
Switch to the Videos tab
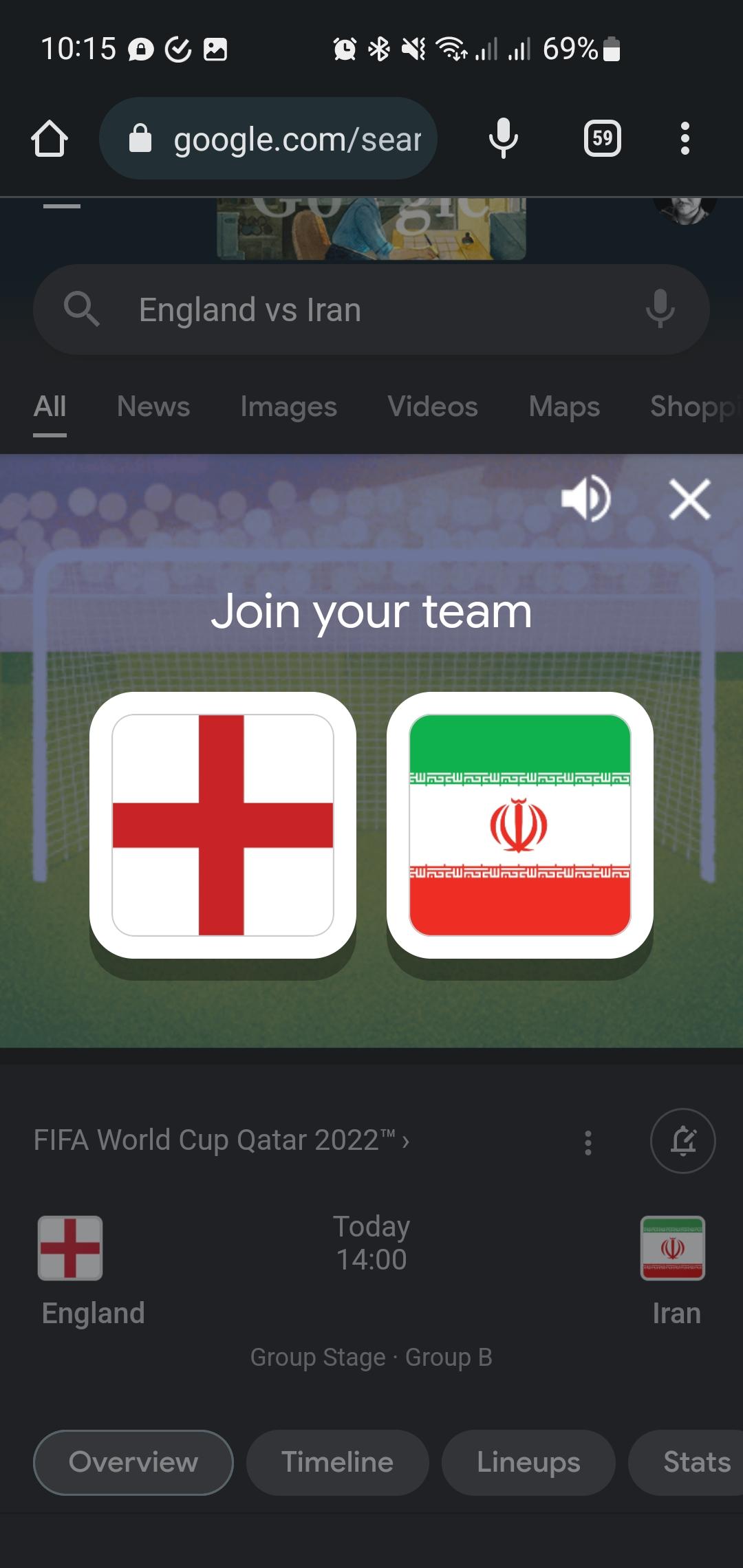pyautogui.click(x=433, y=406)
